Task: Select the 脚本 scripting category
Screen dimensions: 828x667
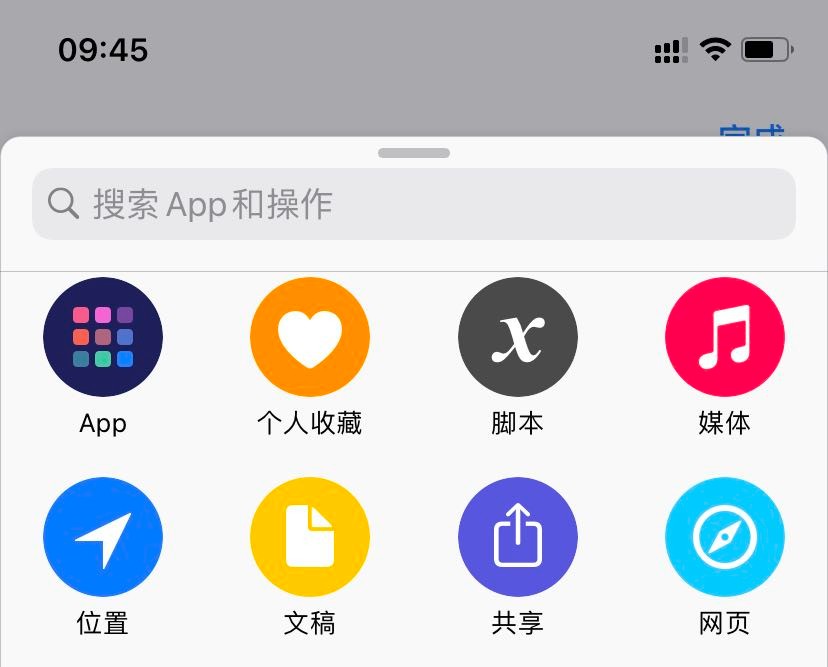Action: click(517, 337)
